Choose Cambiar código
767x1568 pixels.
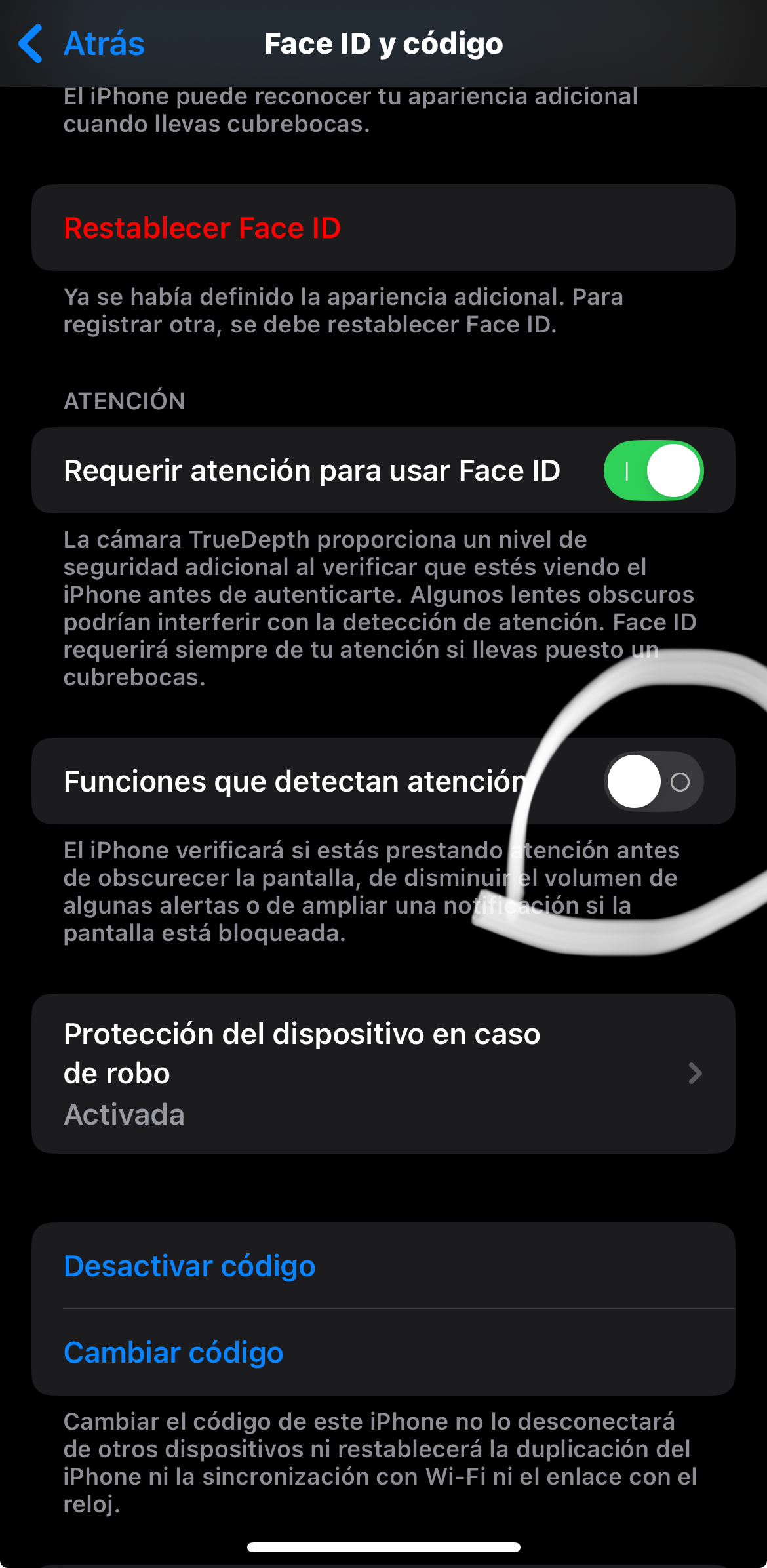click(174, 1353)
